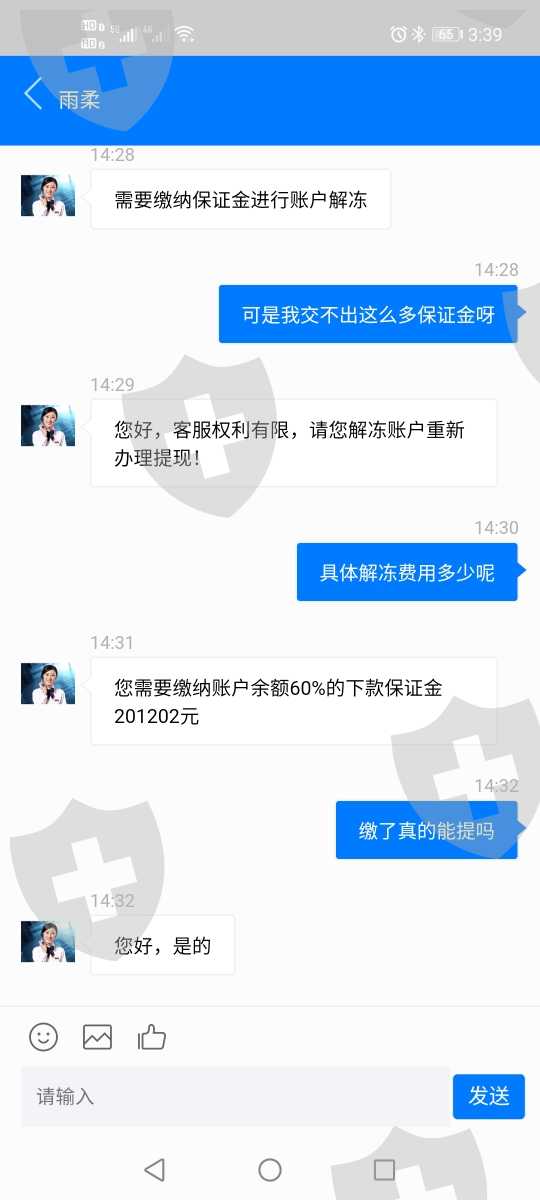Tap the 发送 send button
This screenshot has width=540, height=1200.
pyautogui.click(x=489, y=1096)
